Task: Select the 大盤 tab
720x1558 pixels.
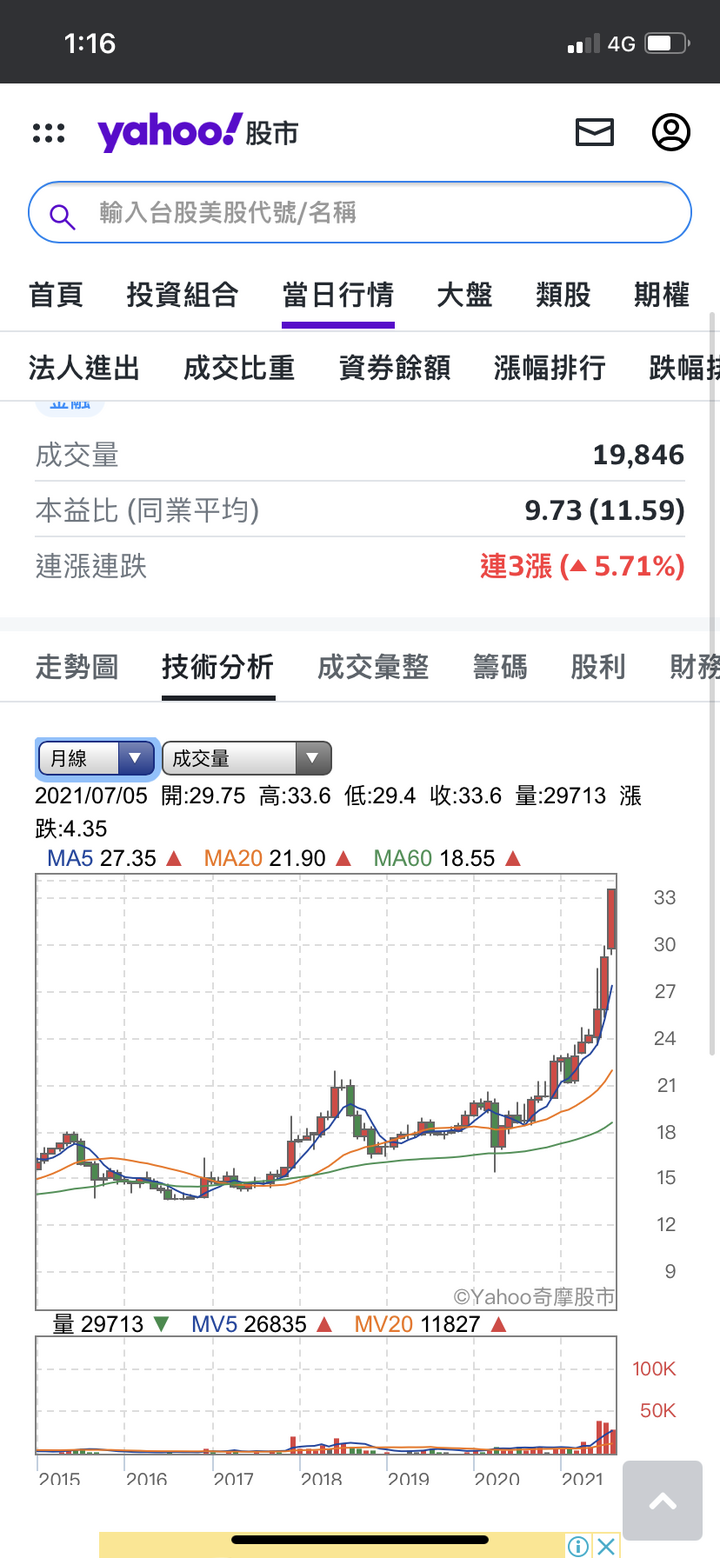Action: pyautogui.click(x=464, y=295)
